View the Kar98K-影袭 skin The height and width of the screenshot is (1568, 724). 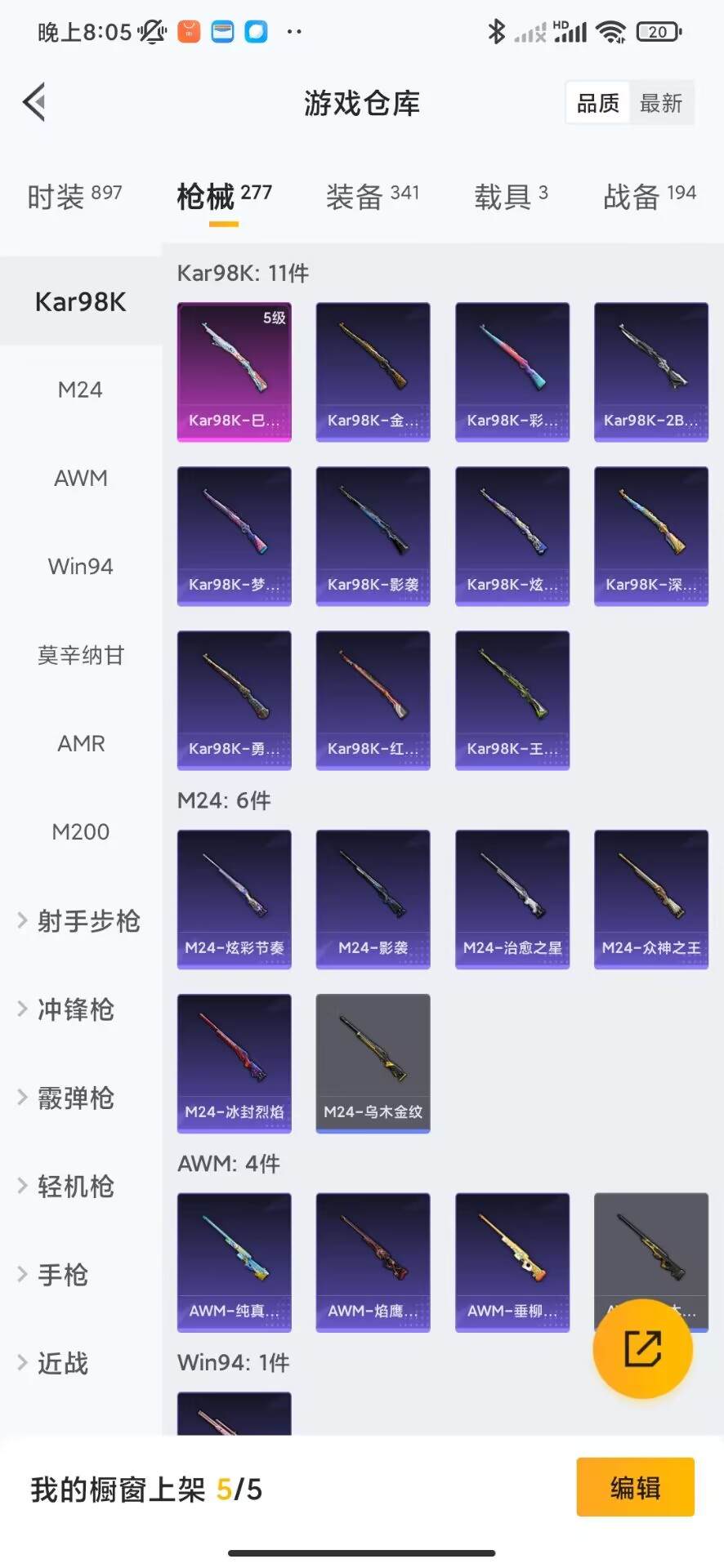(373, 536)
